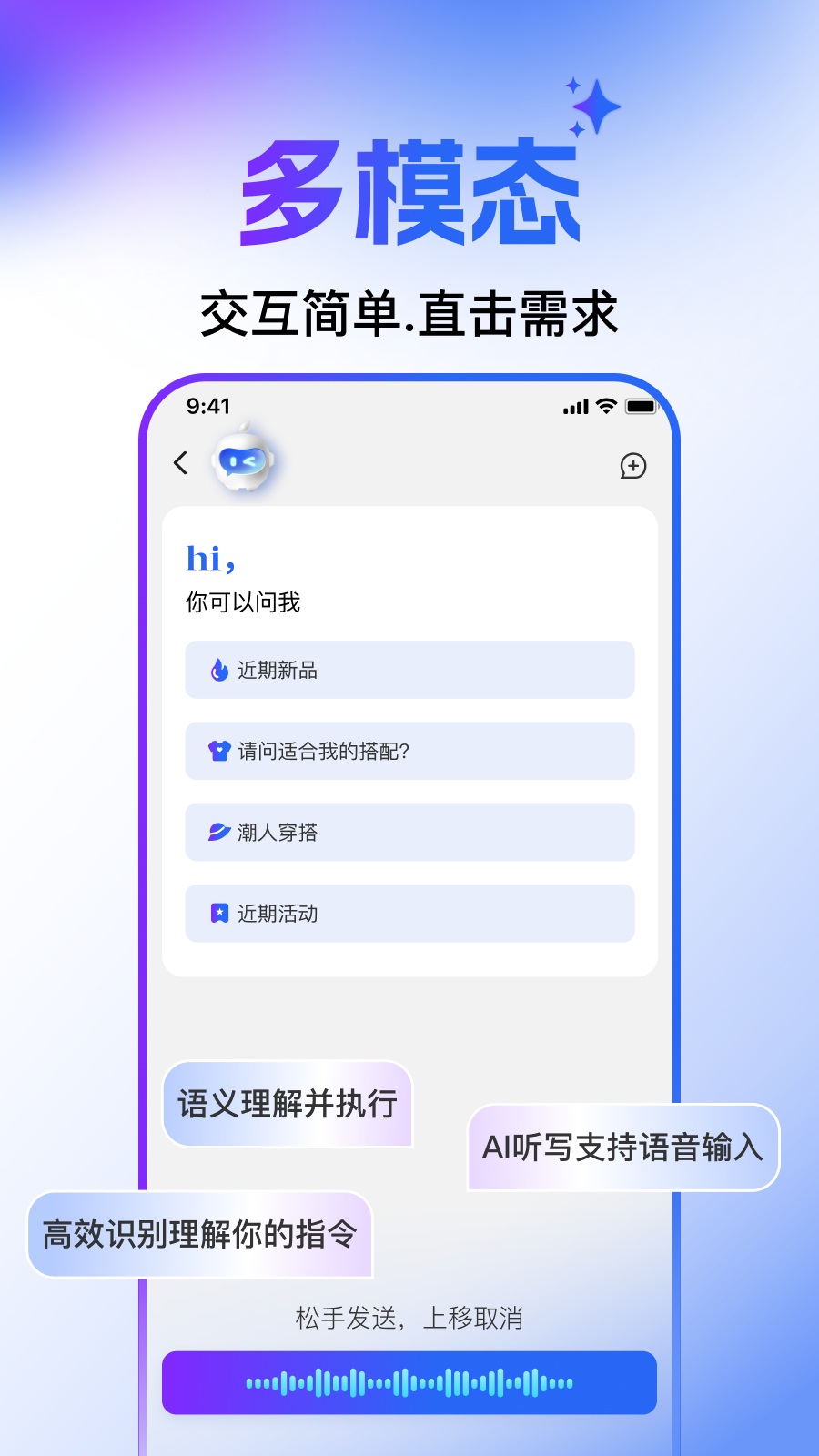The image size is (819, 1456).
Task: Open a new chat with the plus bubble icon
Action: click(633, 467)
